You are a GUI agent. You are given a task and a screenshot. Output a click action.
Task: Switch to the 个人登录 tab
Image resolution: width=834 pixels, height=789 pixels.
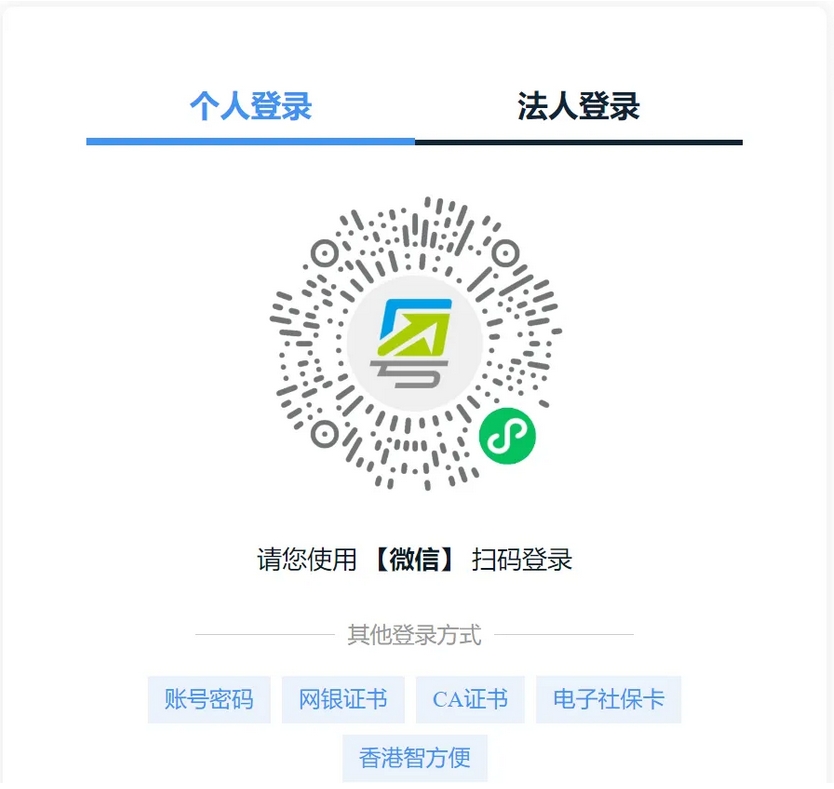pyautogui.click(x=250, y=106)
